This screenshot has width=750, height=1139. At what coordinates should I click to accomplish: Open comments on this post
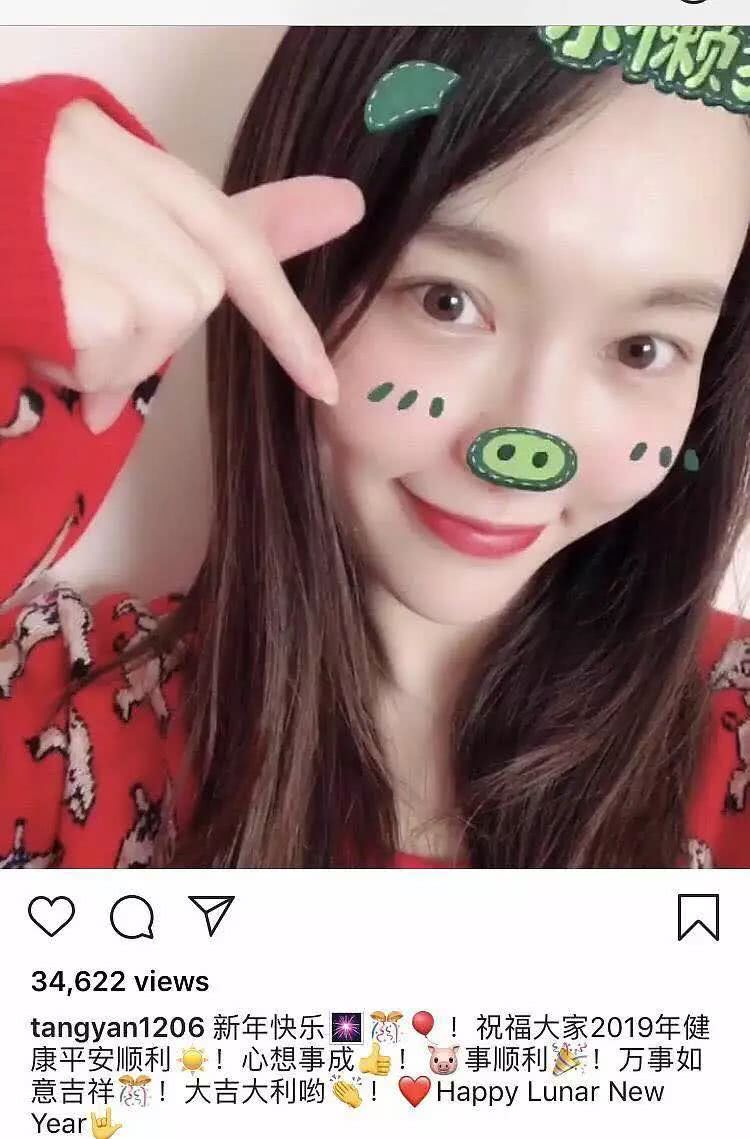[132, 916]
